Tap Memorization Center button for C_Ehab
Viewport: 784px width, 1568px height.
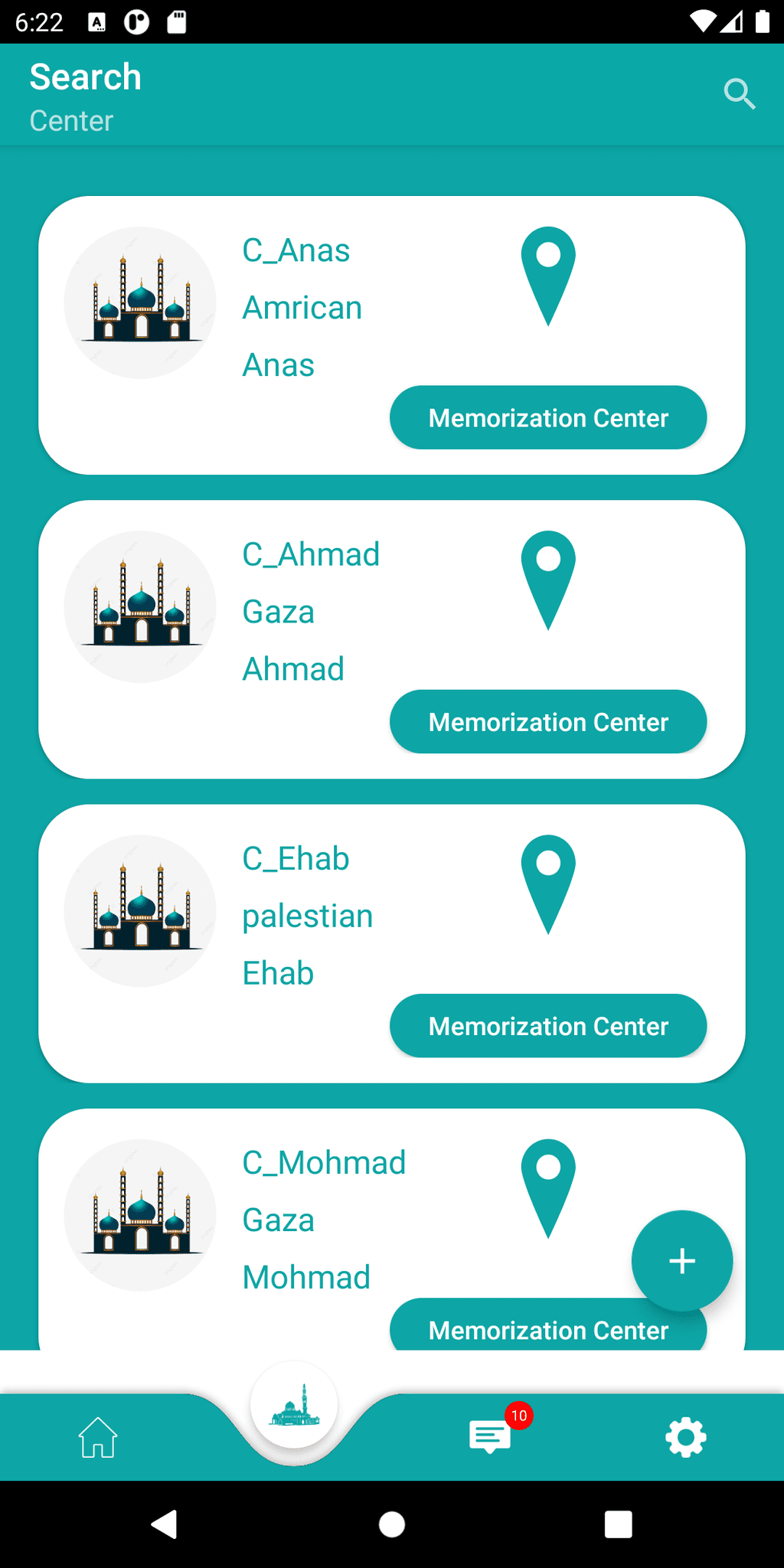548,1025
